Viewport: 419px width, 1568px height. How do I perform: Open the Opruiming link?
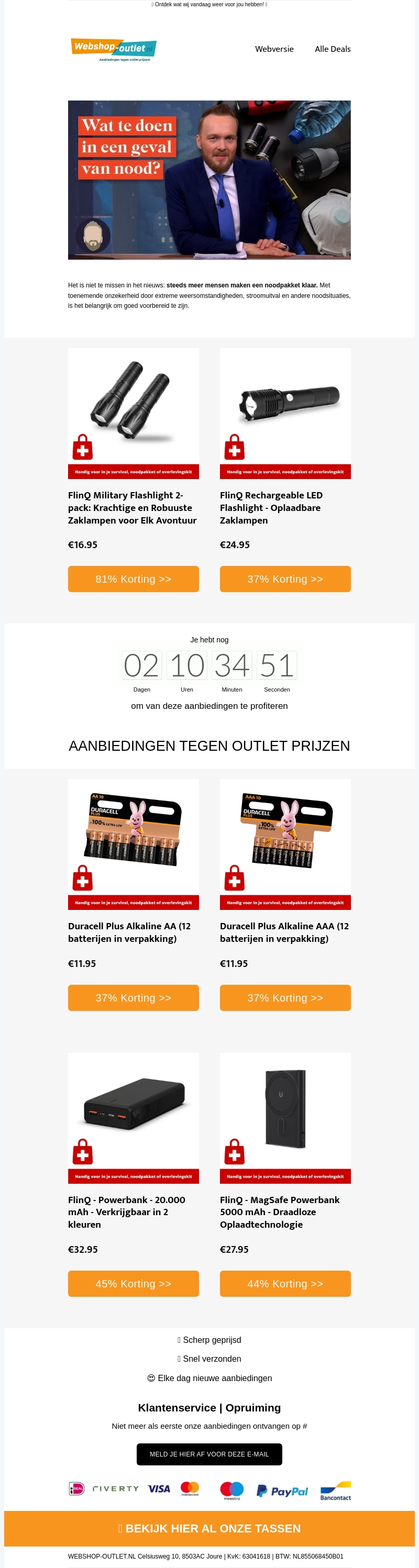(253, 1408)
